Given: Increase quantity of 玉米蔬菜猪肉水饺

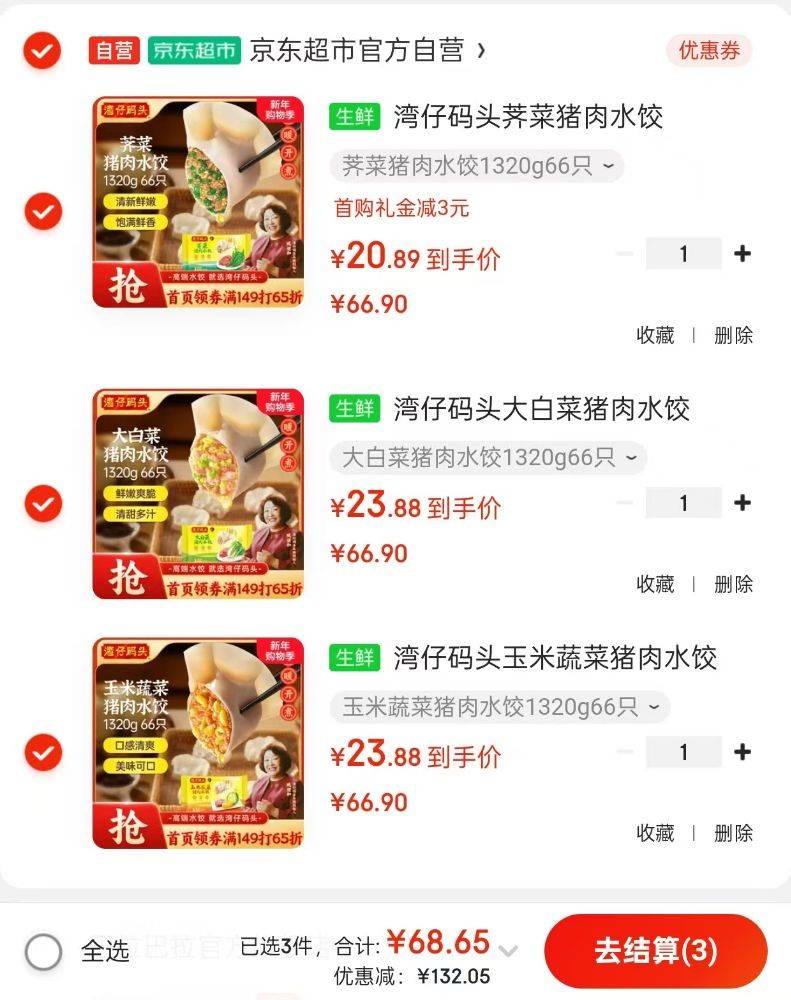Looking at the screenshot, I should 742,752.
